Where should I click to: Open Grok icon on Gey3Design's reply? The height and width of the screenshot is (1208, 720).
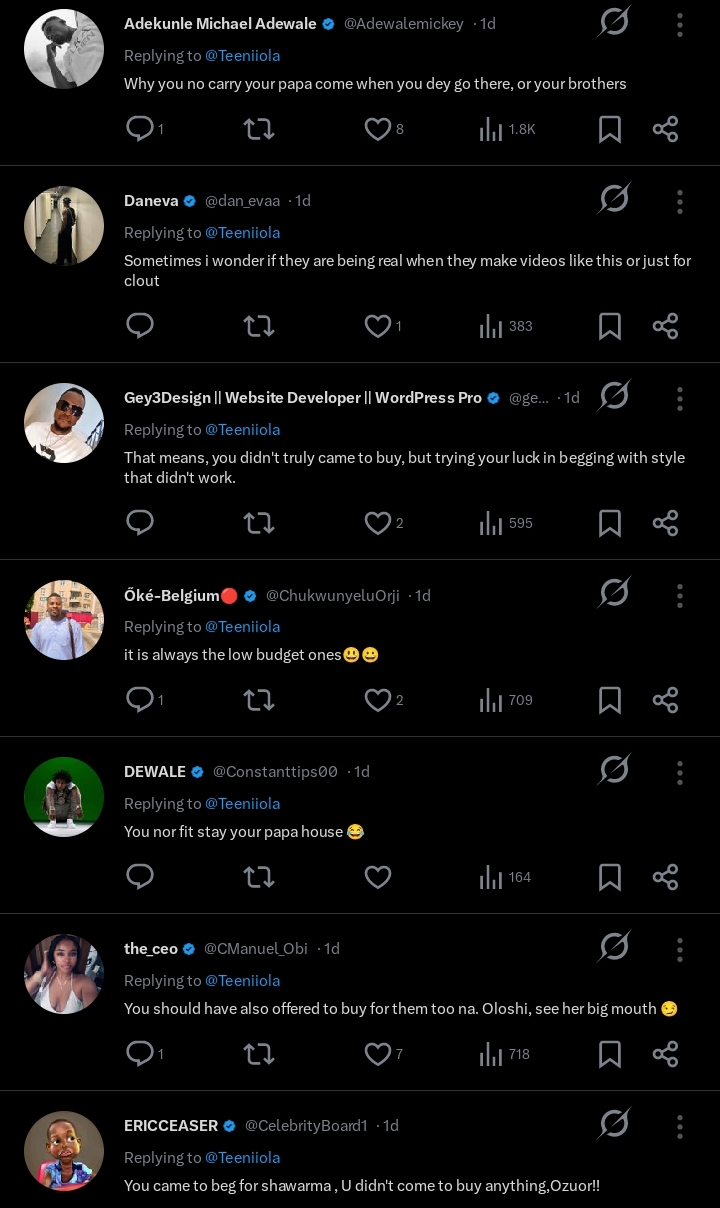pos(614,396)
